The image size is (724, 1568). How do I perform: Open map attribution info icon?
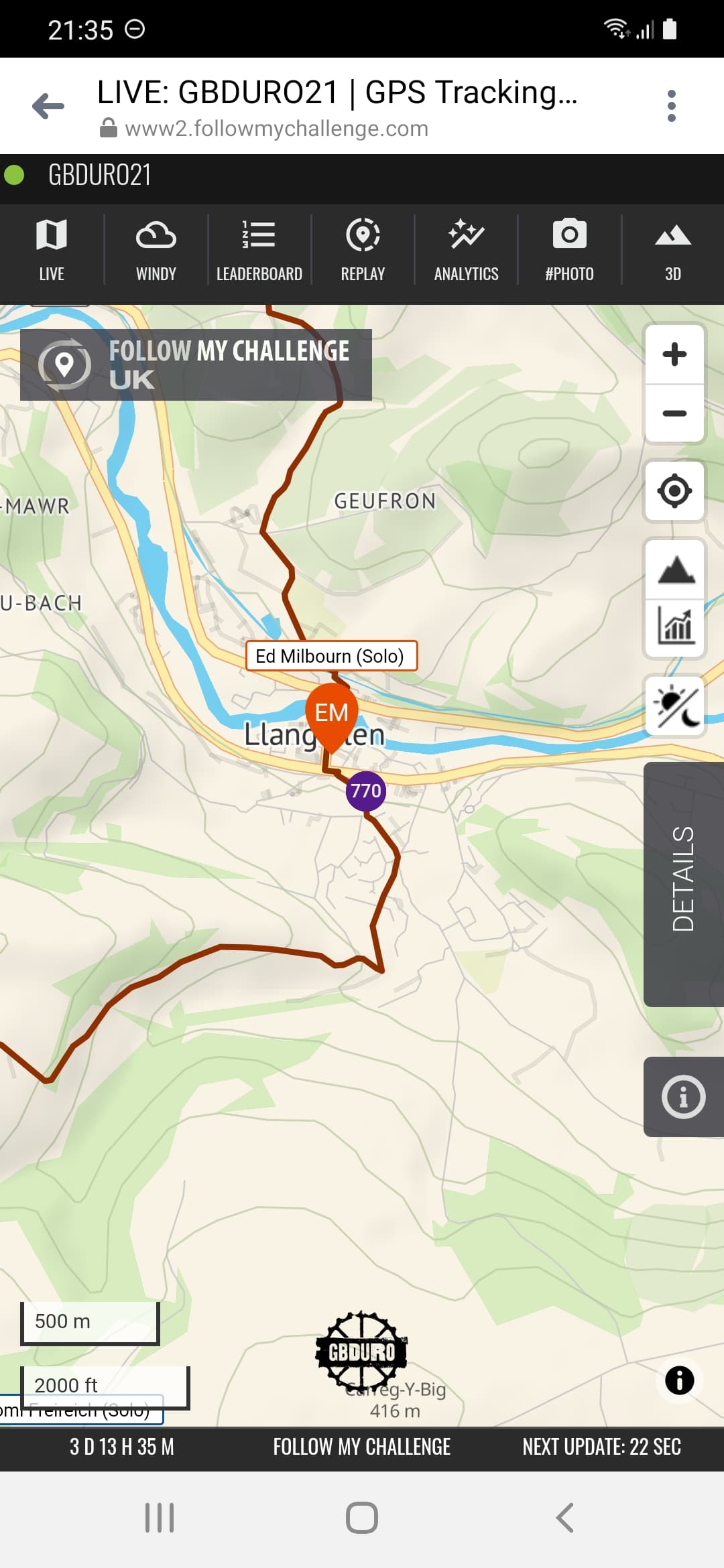click(x=679, y=1380)
